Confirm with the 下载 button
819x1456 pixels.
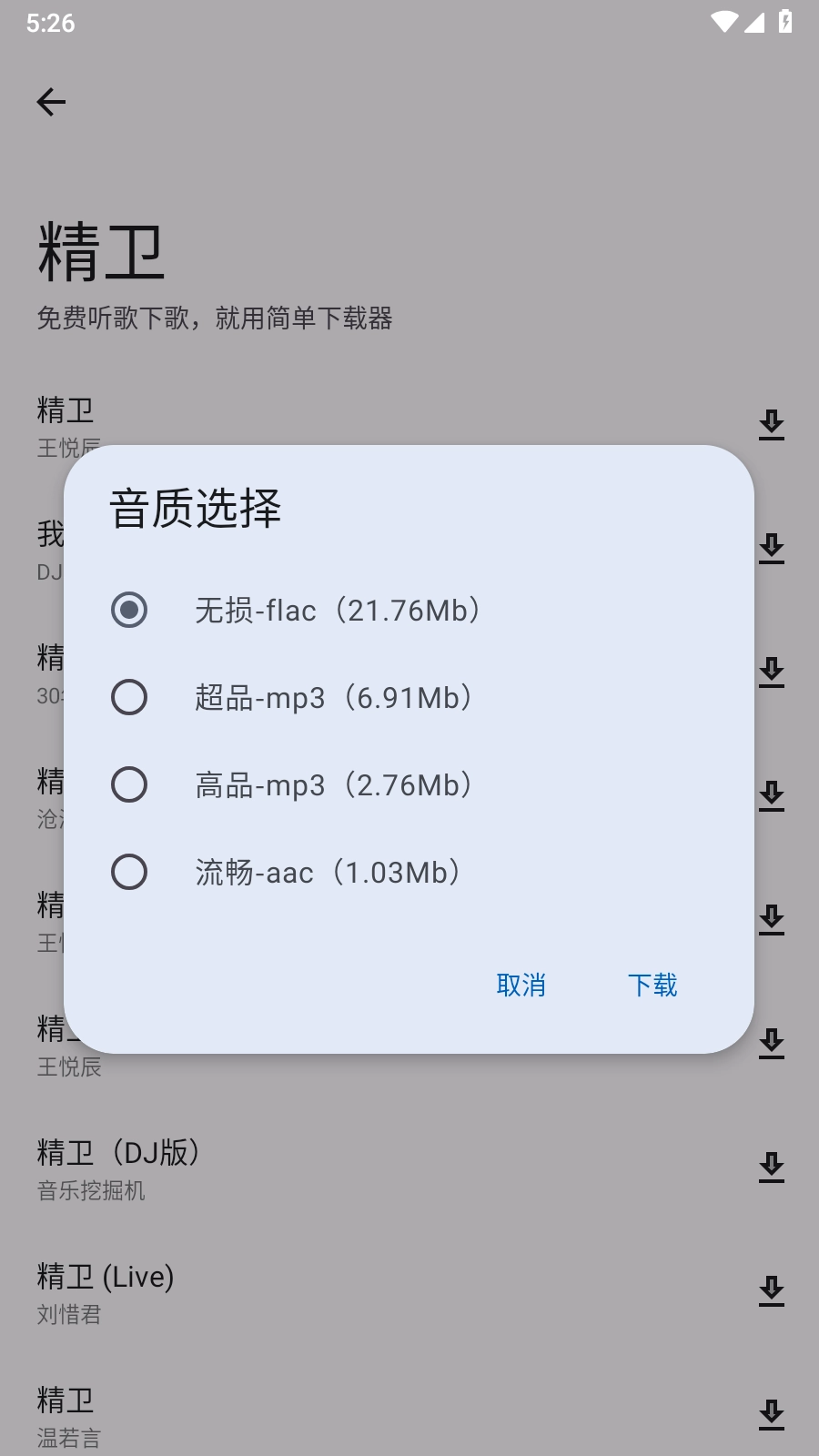pyautogui.click(x=652, y=985)
